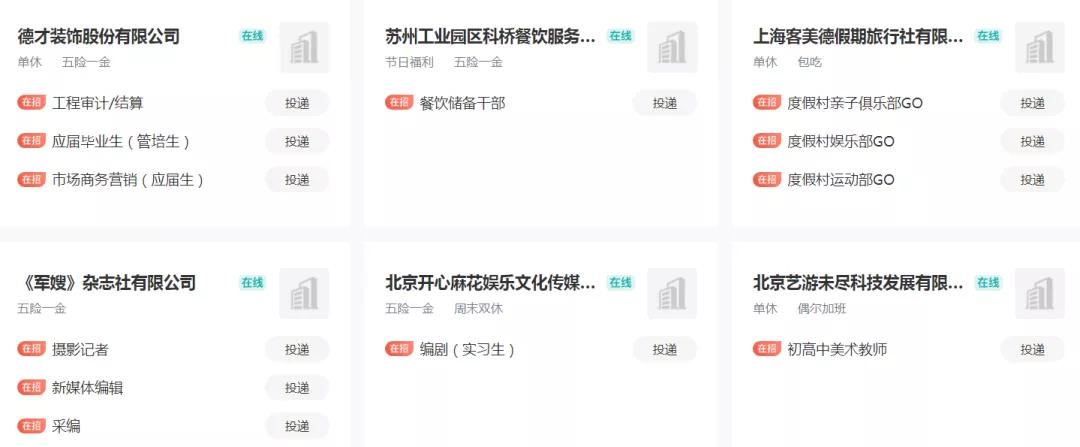
Task: Apply to 度假村运动部GO job
Action: click(1032, 180)
